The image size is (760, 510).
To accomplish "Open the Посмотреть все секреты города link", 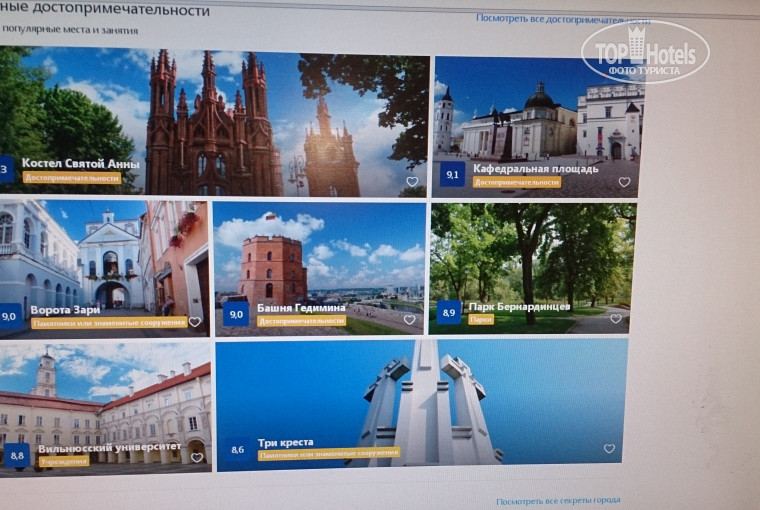I will point(558,500).
